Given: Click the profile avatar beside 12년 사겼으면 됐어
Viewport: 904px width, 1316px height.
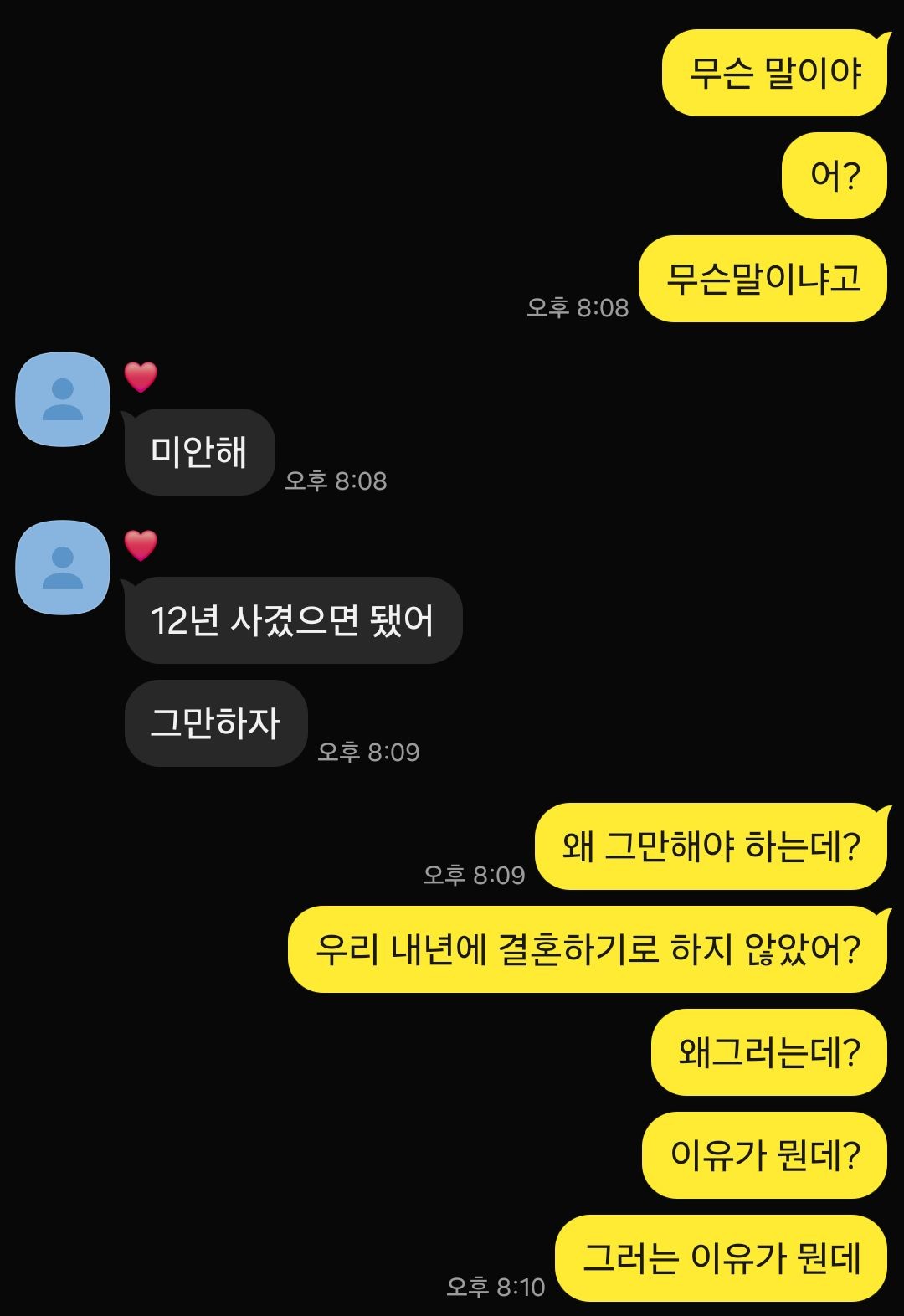Looking at the screenshot, I should (62, 569).
